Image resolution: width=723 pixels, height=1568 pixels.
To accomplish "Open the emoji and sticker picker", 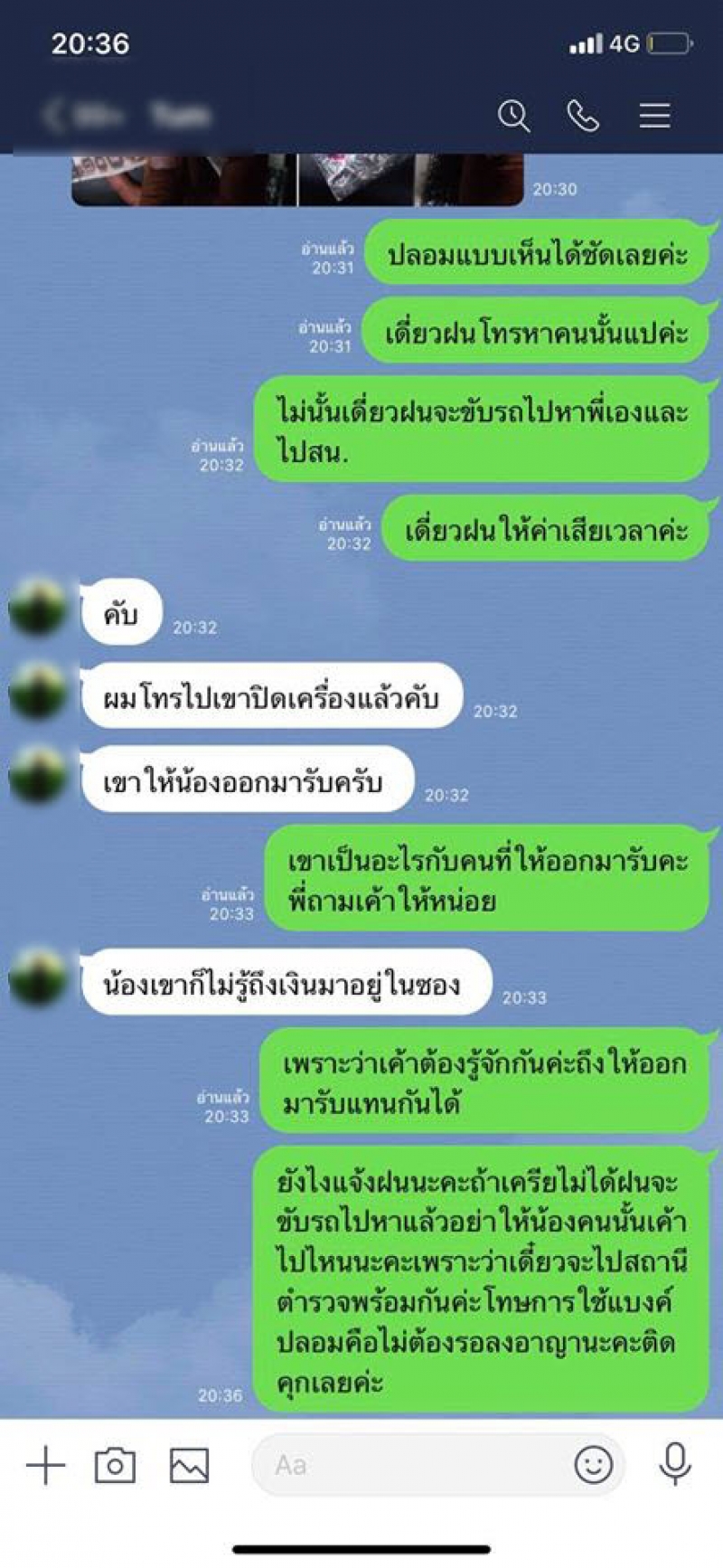I will (x=593, y=1465).
